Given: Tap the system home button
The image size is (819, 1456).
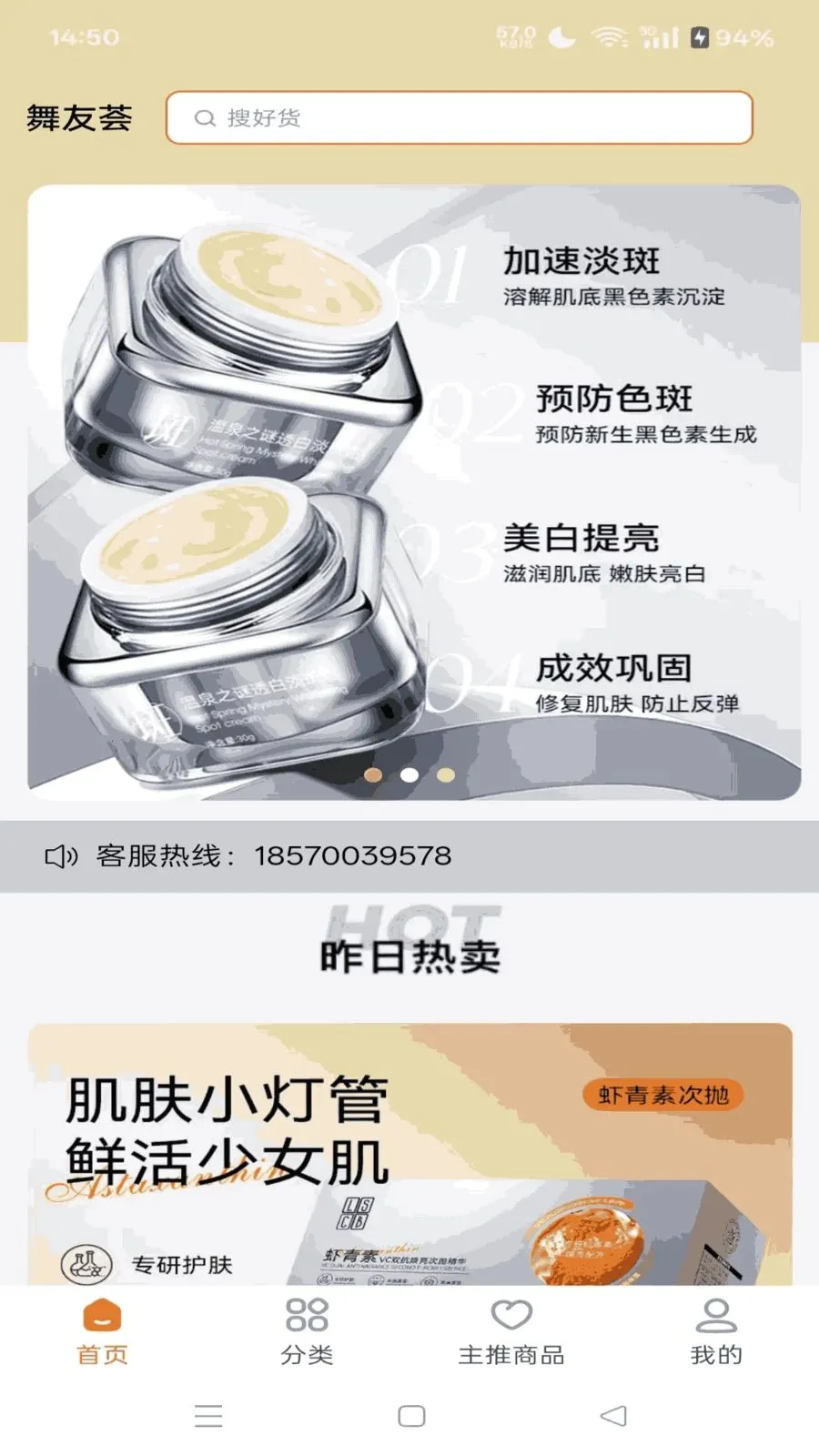Looking at the screenshot, I should (x=411, y=1416).
